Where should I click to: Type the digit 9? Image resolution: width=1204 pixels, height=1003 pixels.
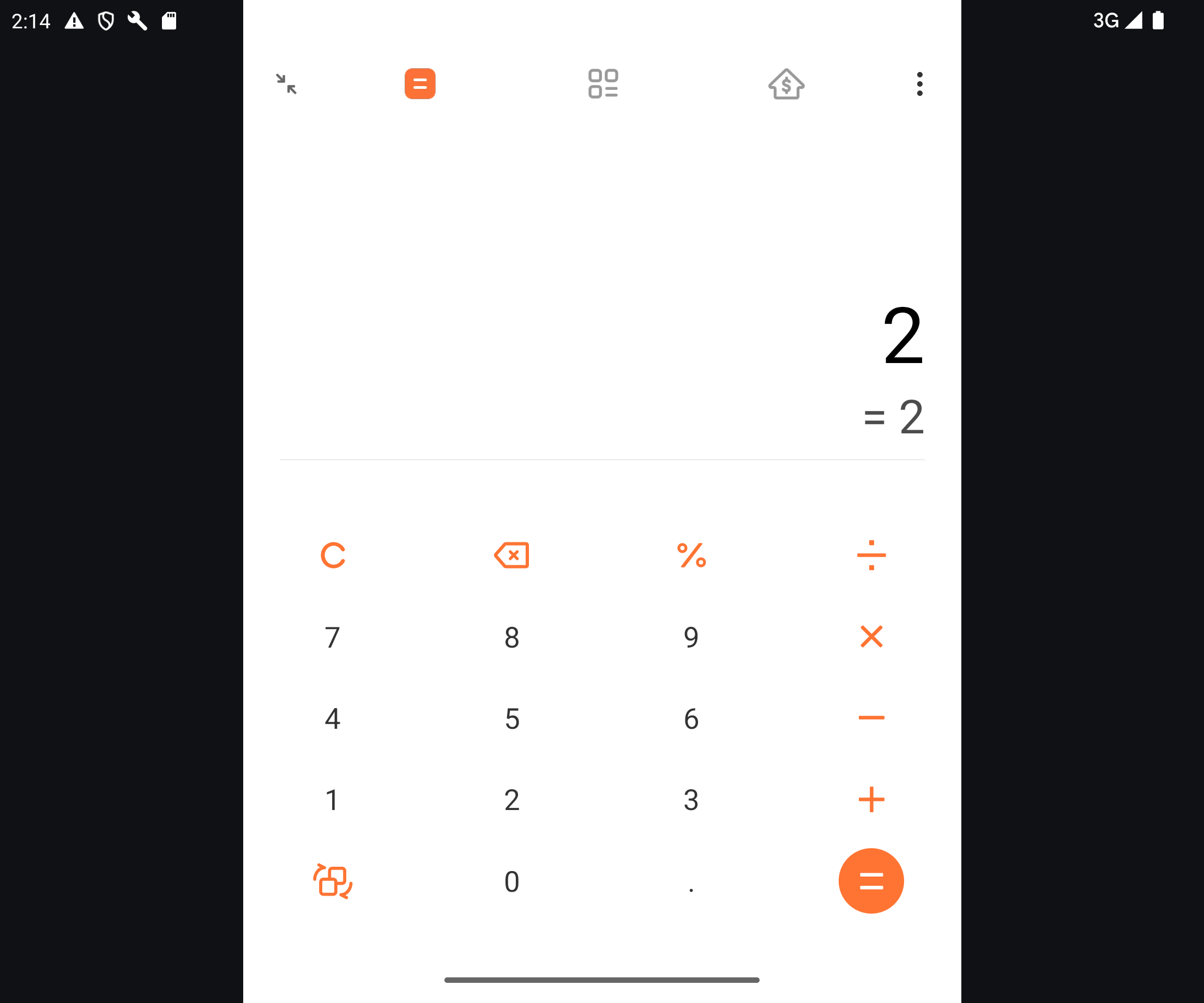tap(691, 636)
